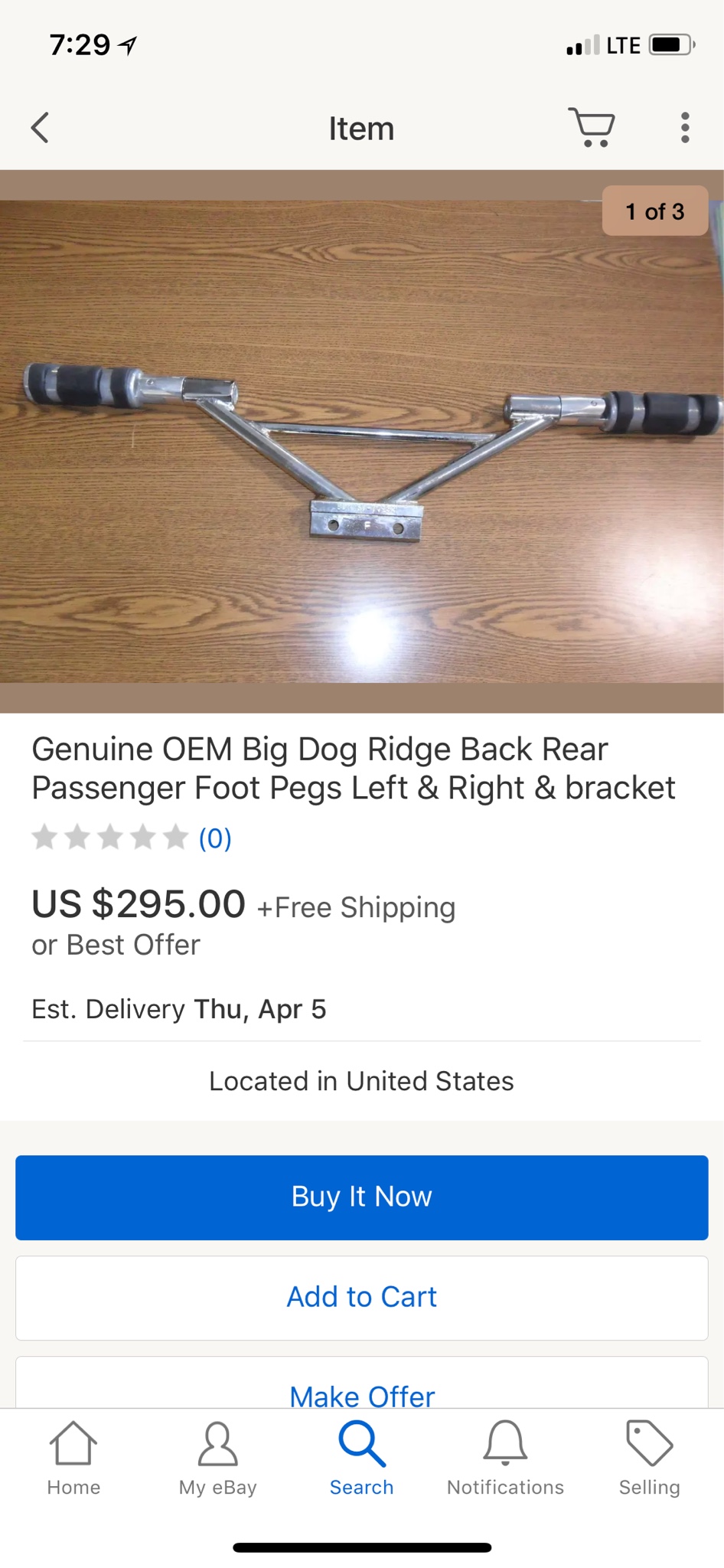Make an offer on this item
724x1568 pixels.
361,1393
